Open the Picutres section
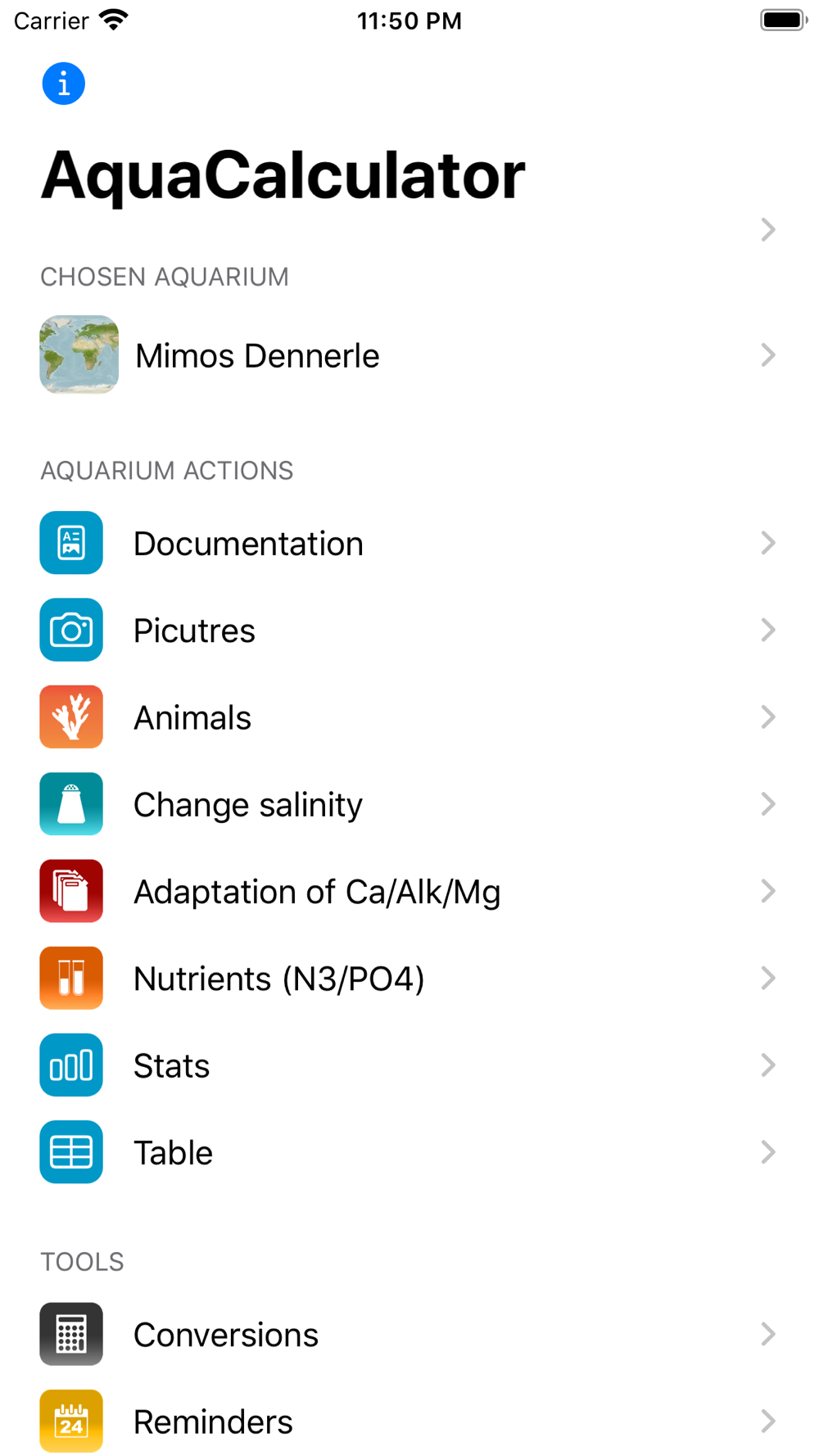 (x=409, y=630)
